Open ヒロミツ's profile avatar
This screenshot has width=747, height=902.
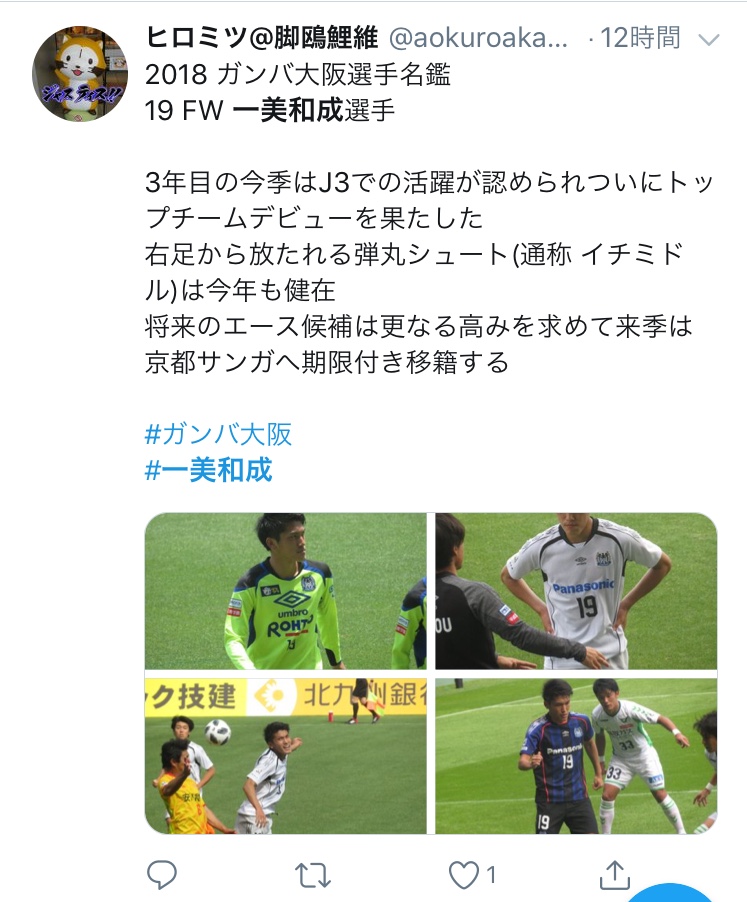pos(80,74)
